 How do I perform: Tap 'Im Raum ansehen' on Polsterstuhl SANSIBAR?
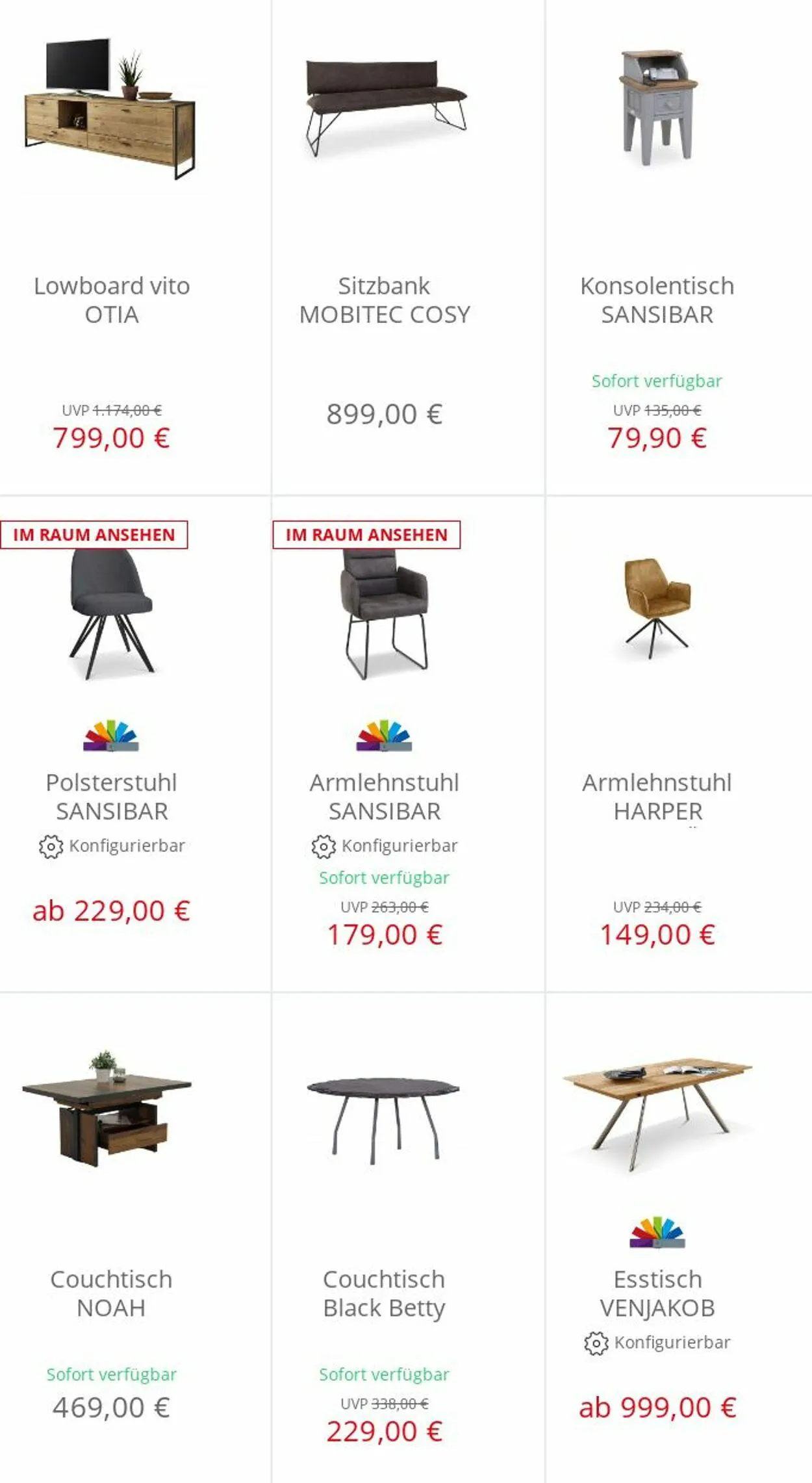(x=94, y=535)
